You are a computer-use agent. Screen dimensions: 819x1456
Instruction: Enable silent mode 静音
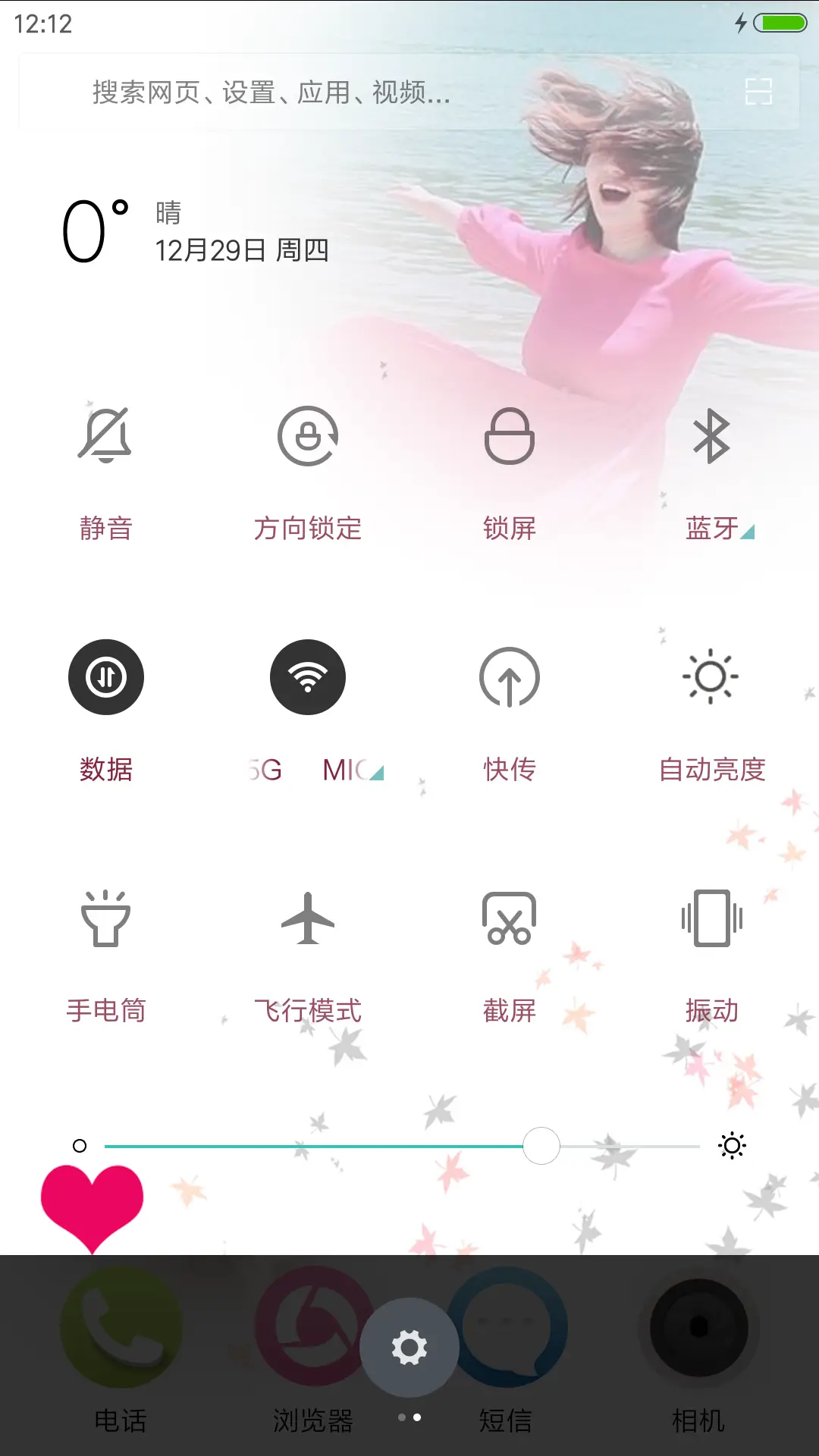[x=106, y=436]
